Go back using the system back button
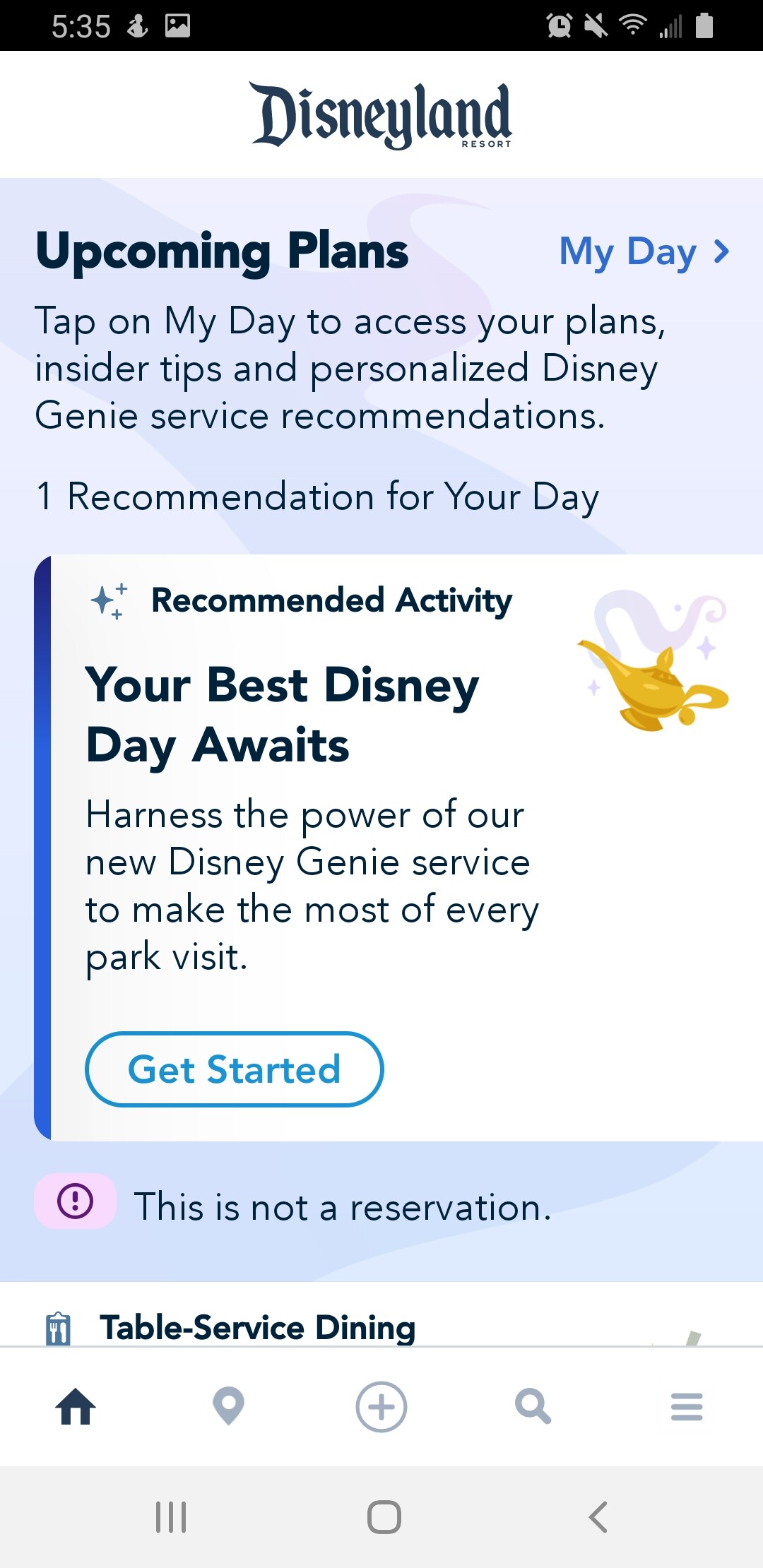 pyautogui.click(x=598, y=1516)
